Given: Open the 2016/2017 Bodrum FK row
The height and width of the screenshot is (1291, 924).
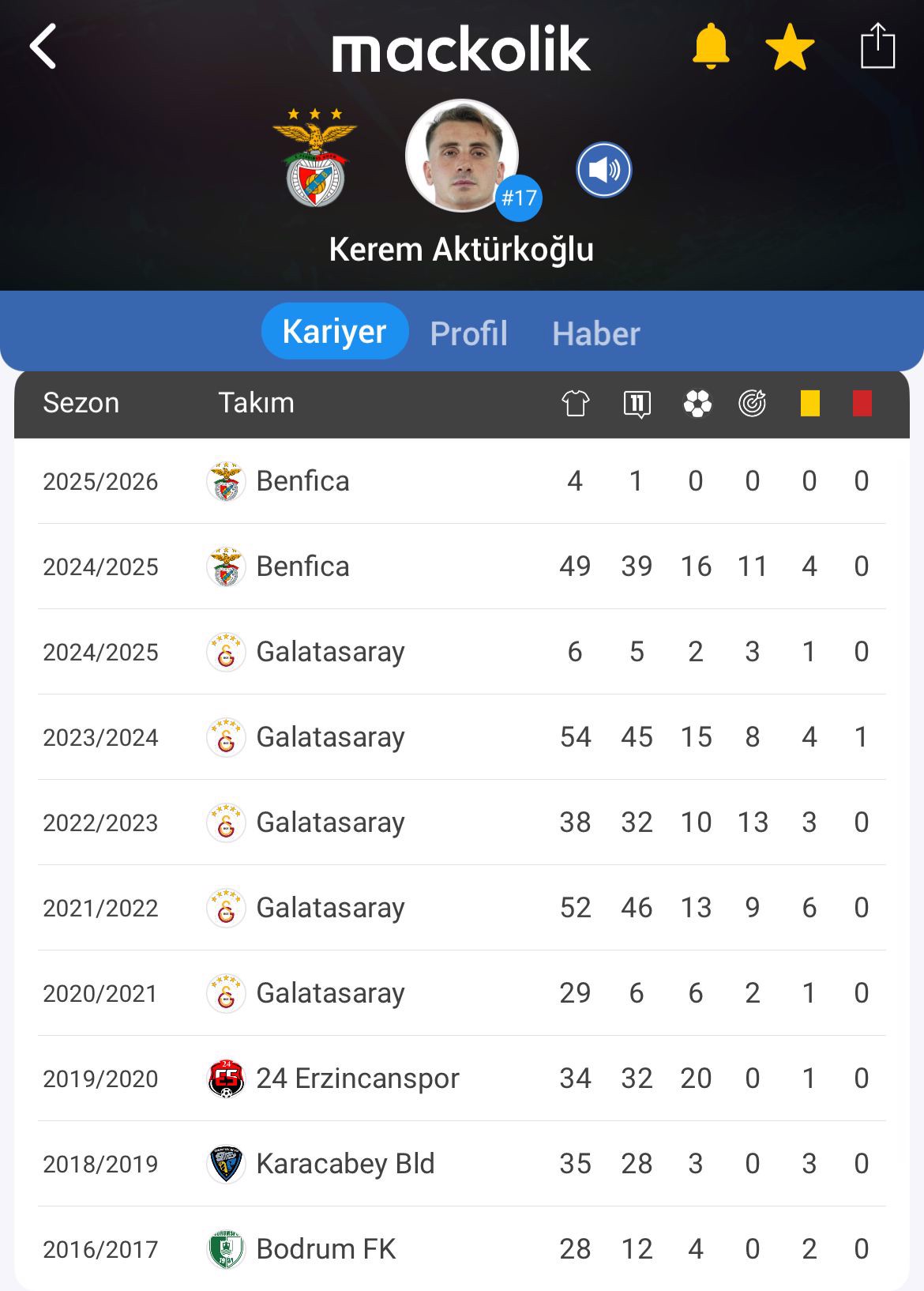Looking at the screenshot, I should click(461, 1249).
